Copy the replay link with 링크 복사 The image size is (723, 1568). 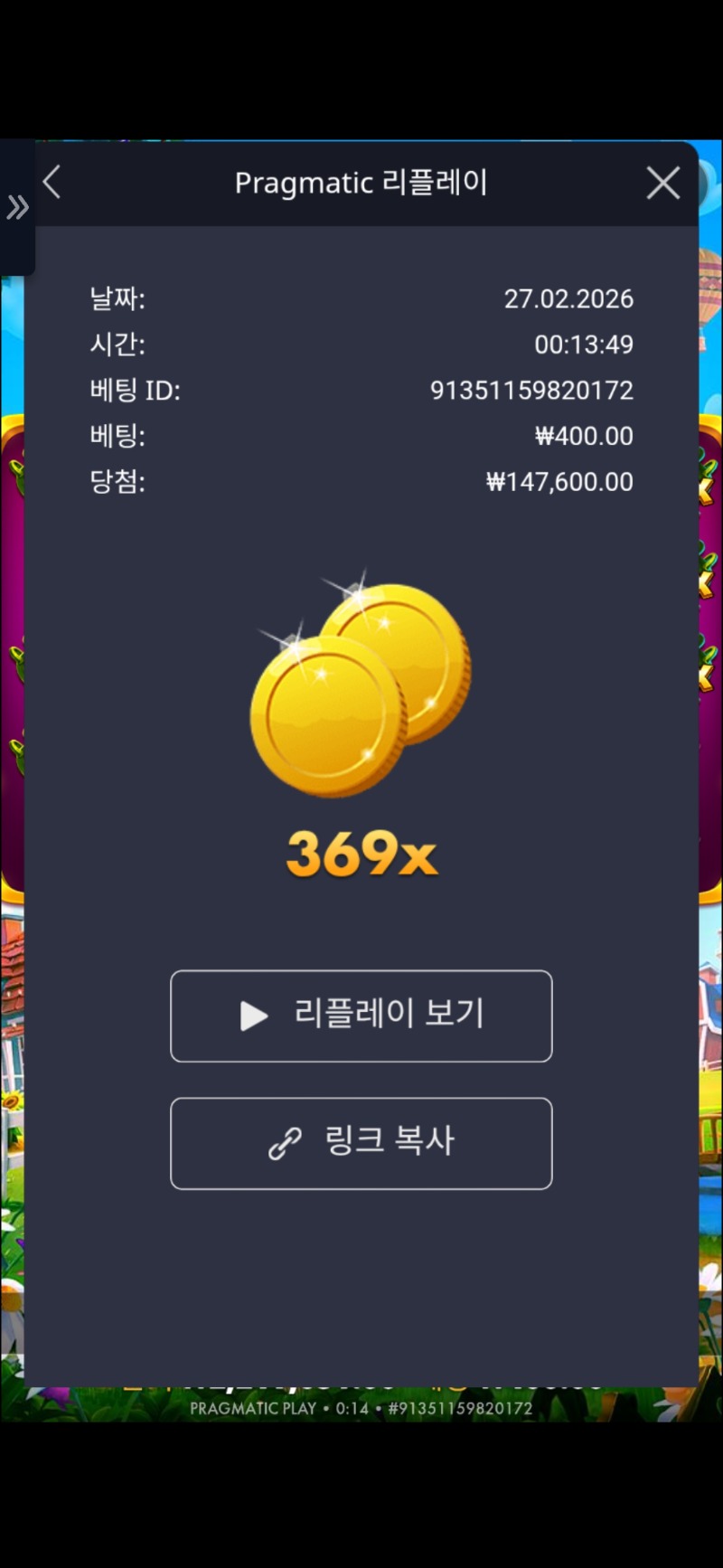pyautogui.click(x=361, y=1143)
